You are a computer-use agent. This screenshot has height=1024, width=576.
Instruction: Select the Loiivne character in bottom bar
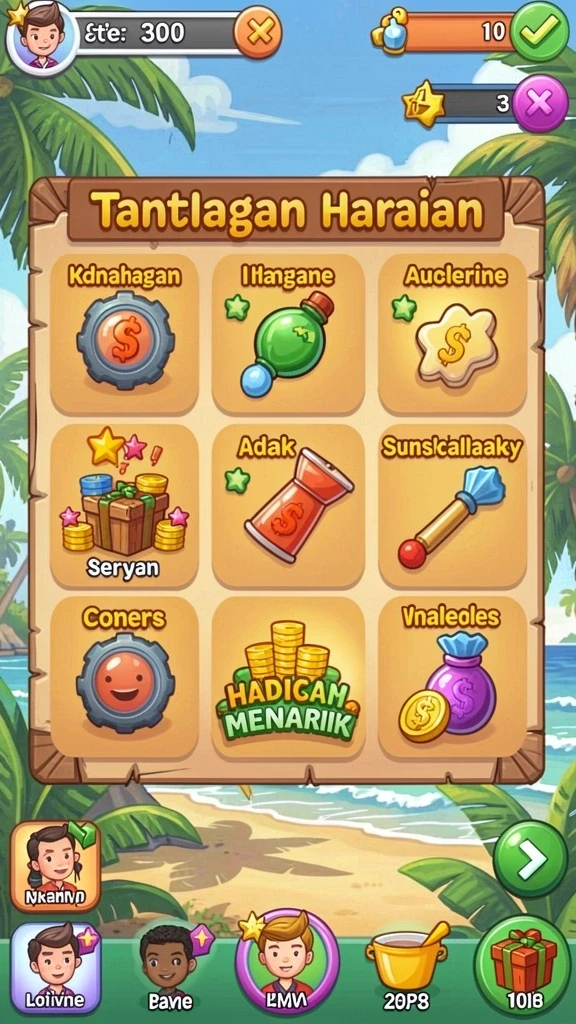click(x=56, y=967)
